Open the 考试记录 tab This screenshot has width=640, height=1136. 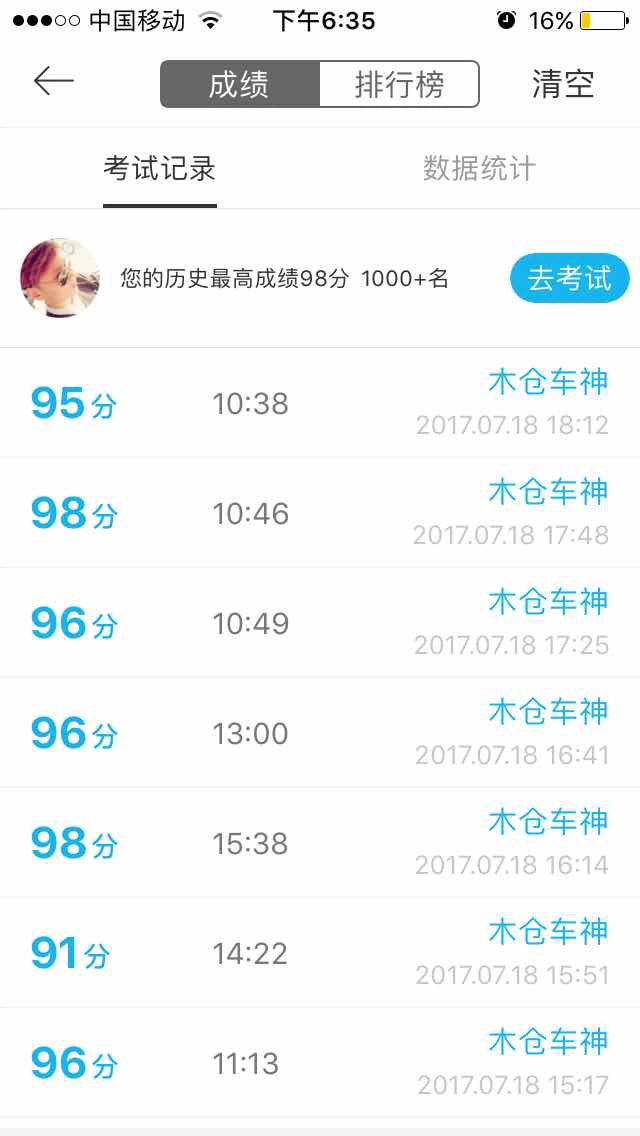pyautogui.click(x=160, y=169)
